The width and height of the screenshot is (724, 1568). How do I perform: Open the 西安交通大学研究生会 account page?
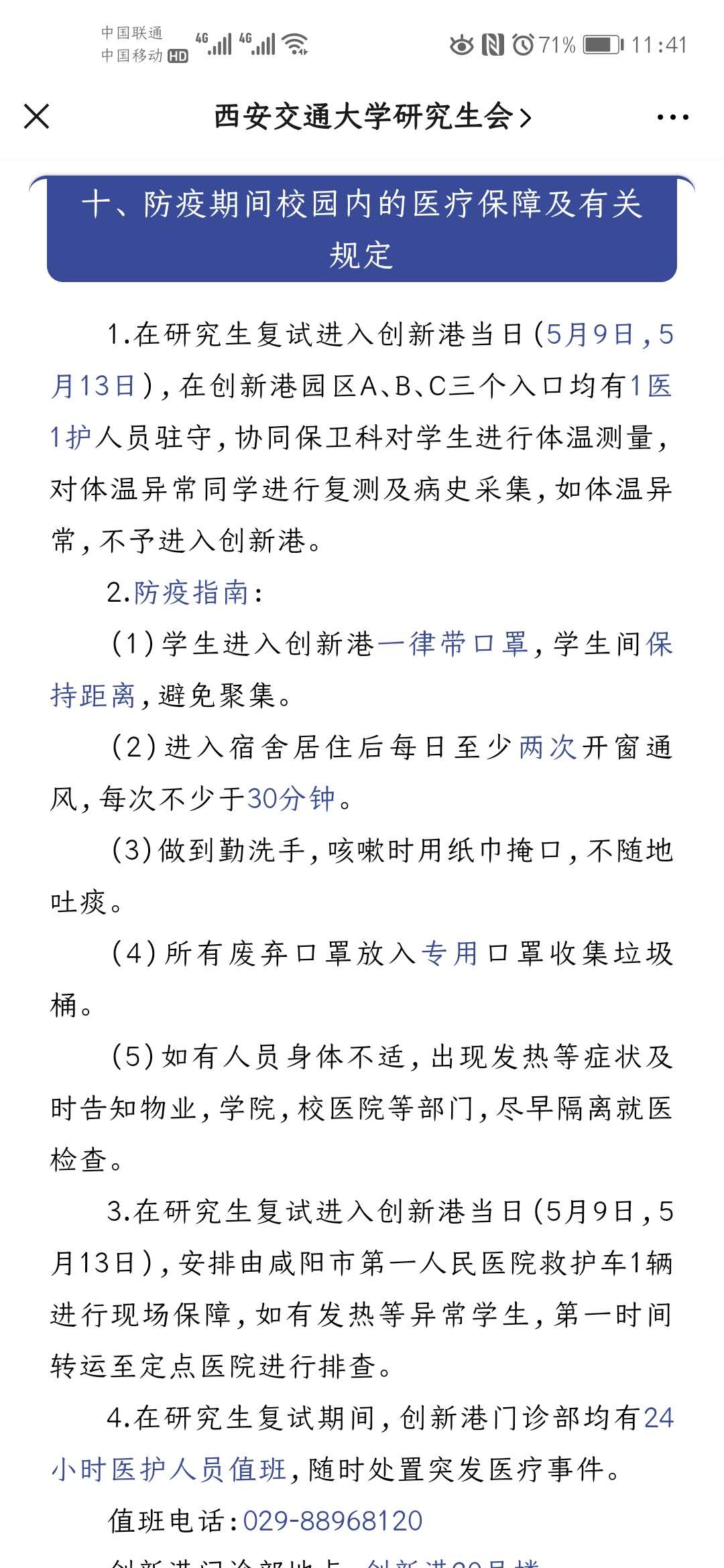point(372,117)
